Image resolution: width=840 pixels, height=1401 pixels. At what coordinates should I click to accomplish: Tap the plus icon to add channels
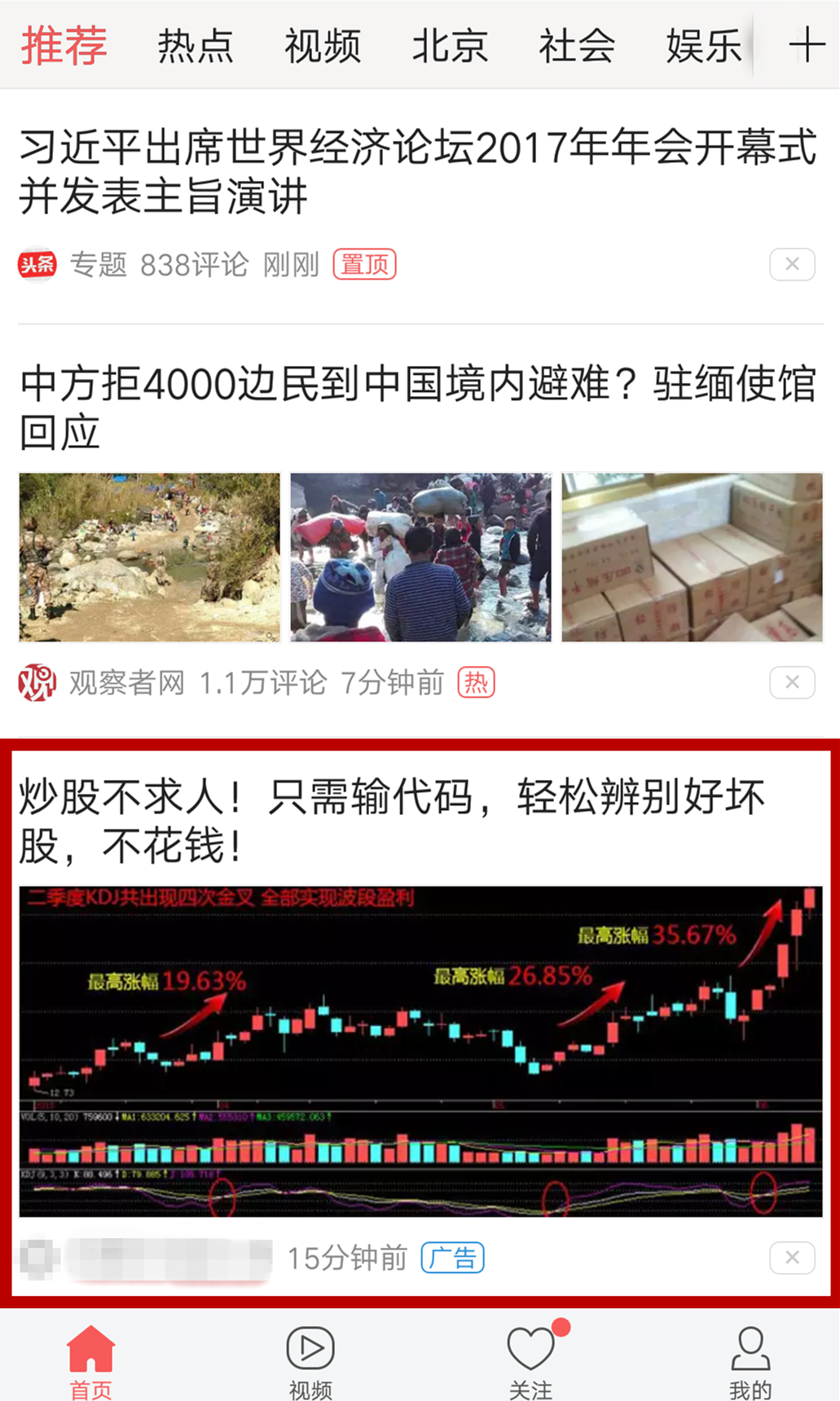[x=807, y=45]
